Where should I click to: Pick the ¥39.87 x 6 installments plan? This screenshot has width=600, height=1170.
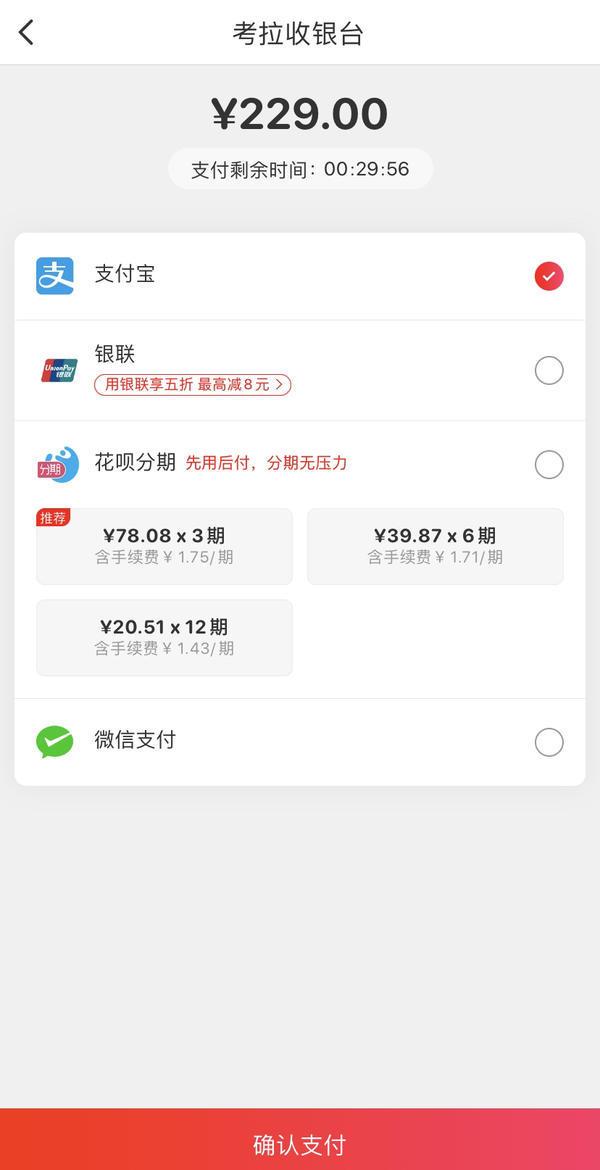tap(435, 546)
